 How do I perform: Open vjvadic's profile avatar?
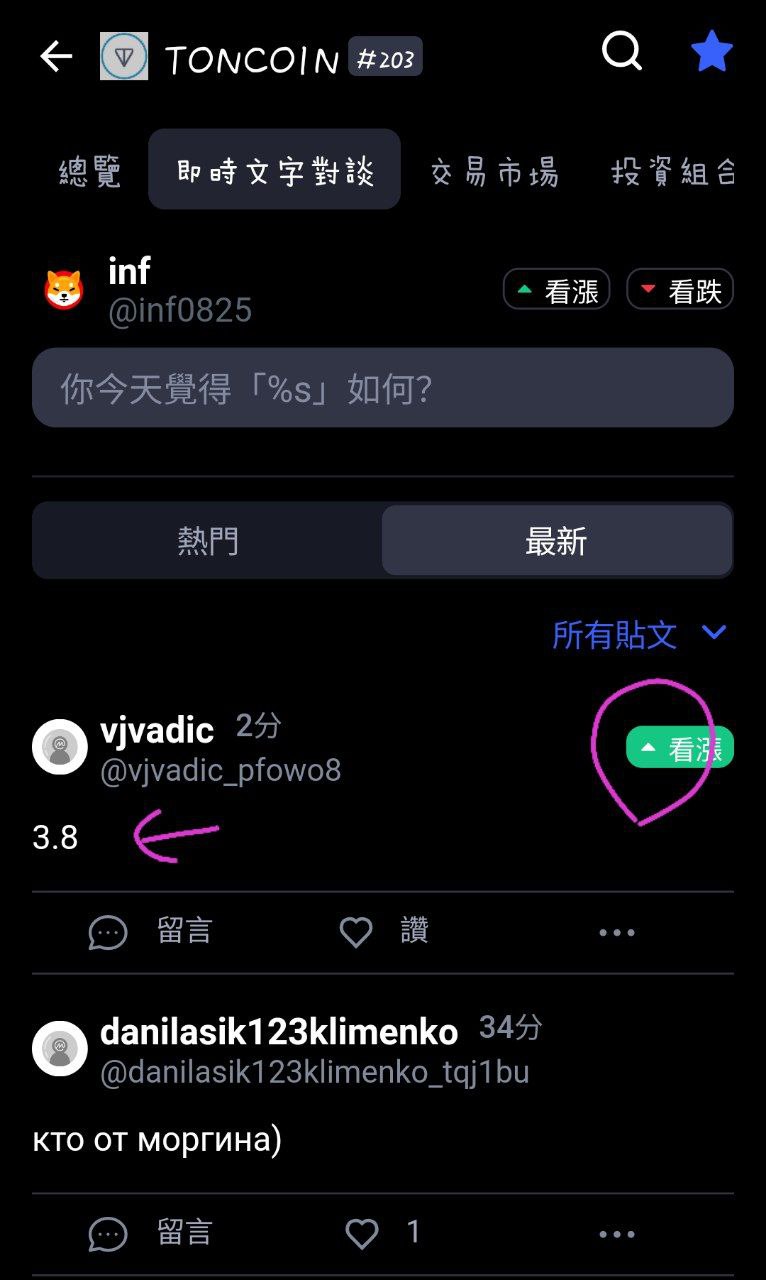click(60, 747)
